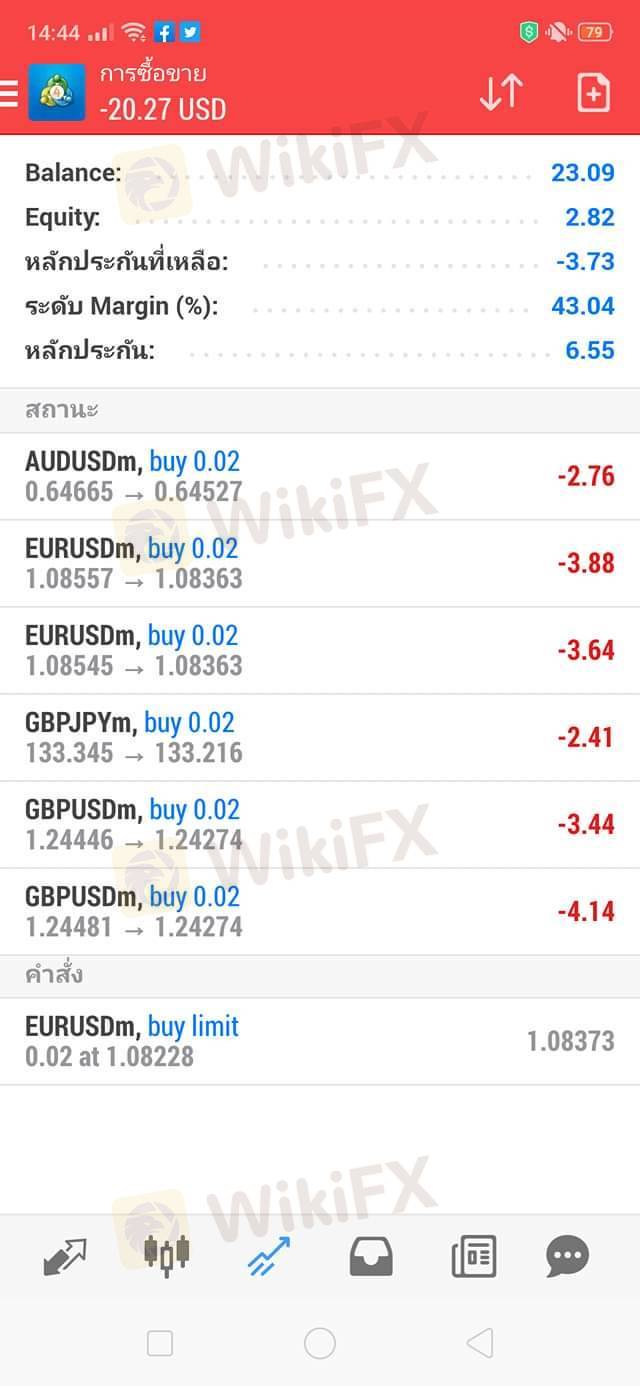This screenshot has height=1386, width=640.
Task: Open GBPUSDm position opened at 1.24481
Action: [320, 911]
